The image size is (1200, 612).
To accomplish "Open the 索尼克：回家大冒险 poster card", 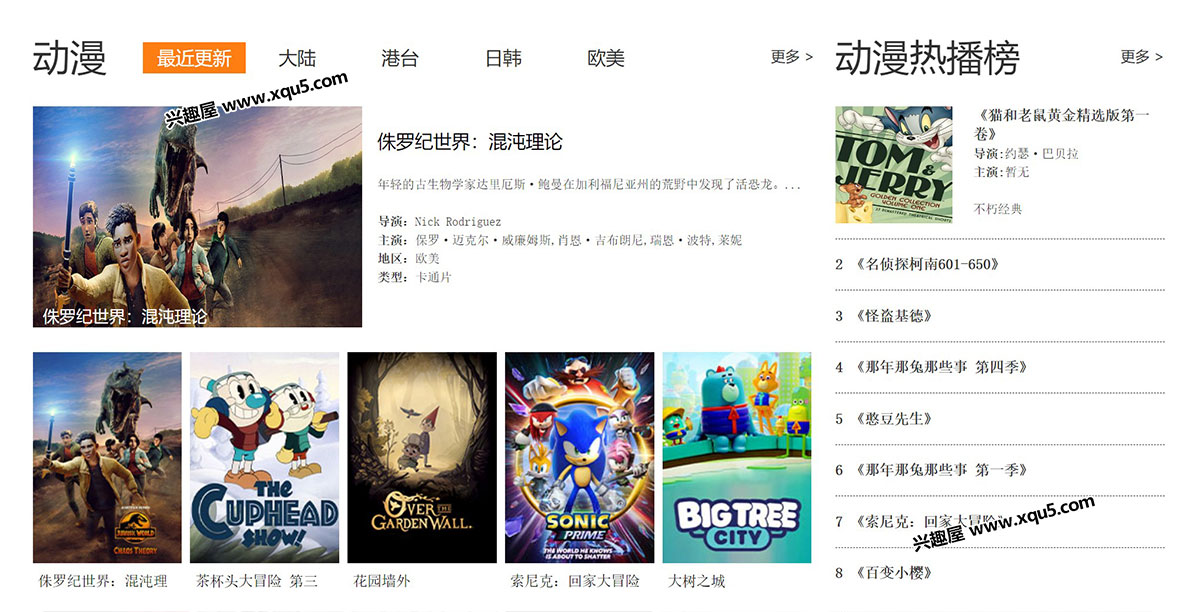I will point(579,458).
